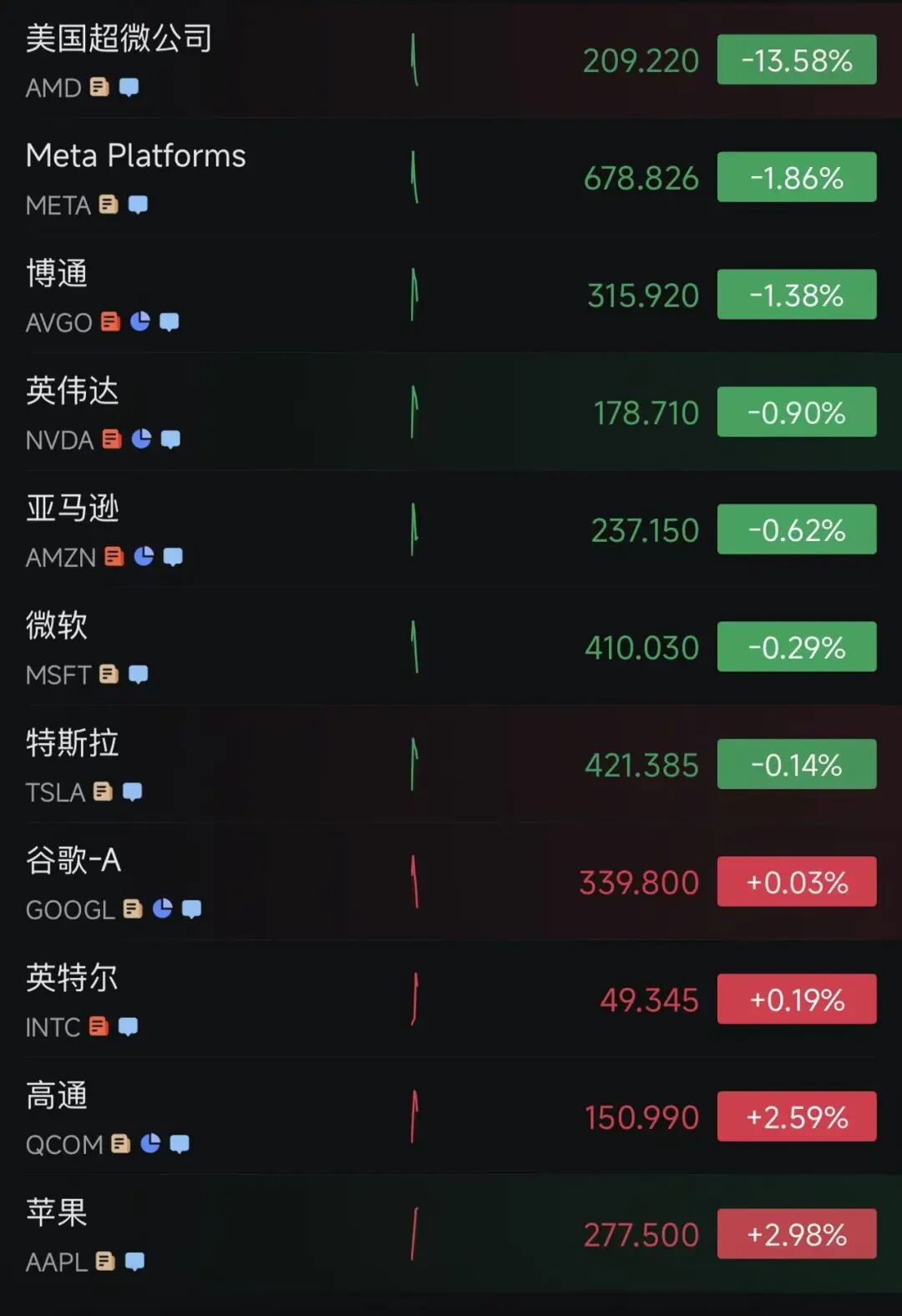This screenshot has width=902, height=1316.
Task: Open Meta Platforms stock details
Action: [x=135, y=157]
